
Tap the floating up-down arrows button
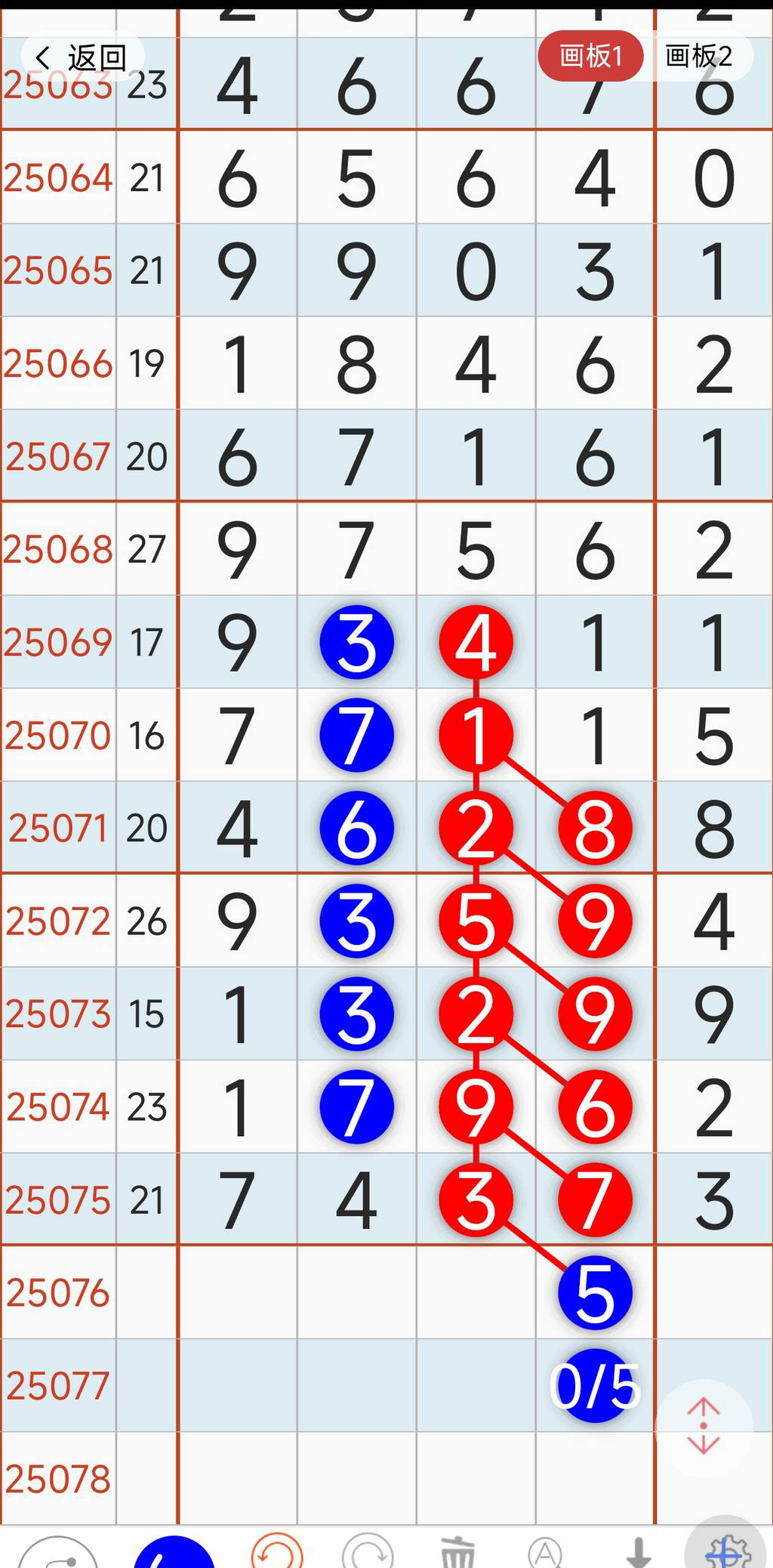[704, 1426]
